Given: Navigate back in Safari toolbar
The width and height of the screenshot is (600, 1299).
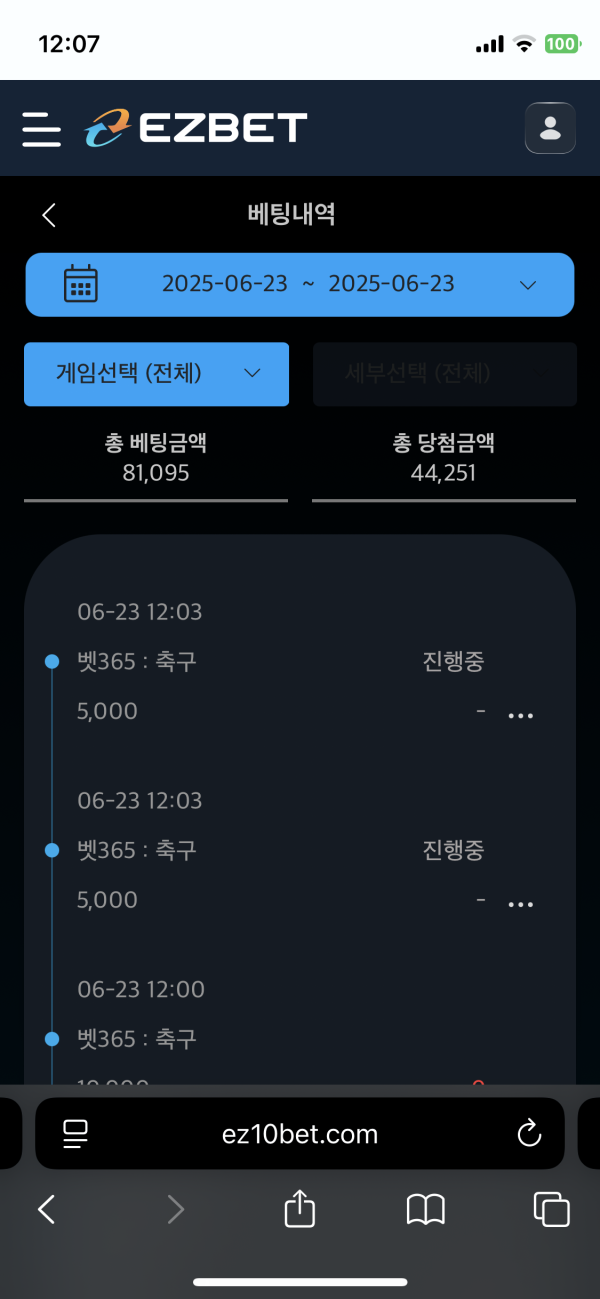Looking at the screenshot, I should pos(46,1210).
